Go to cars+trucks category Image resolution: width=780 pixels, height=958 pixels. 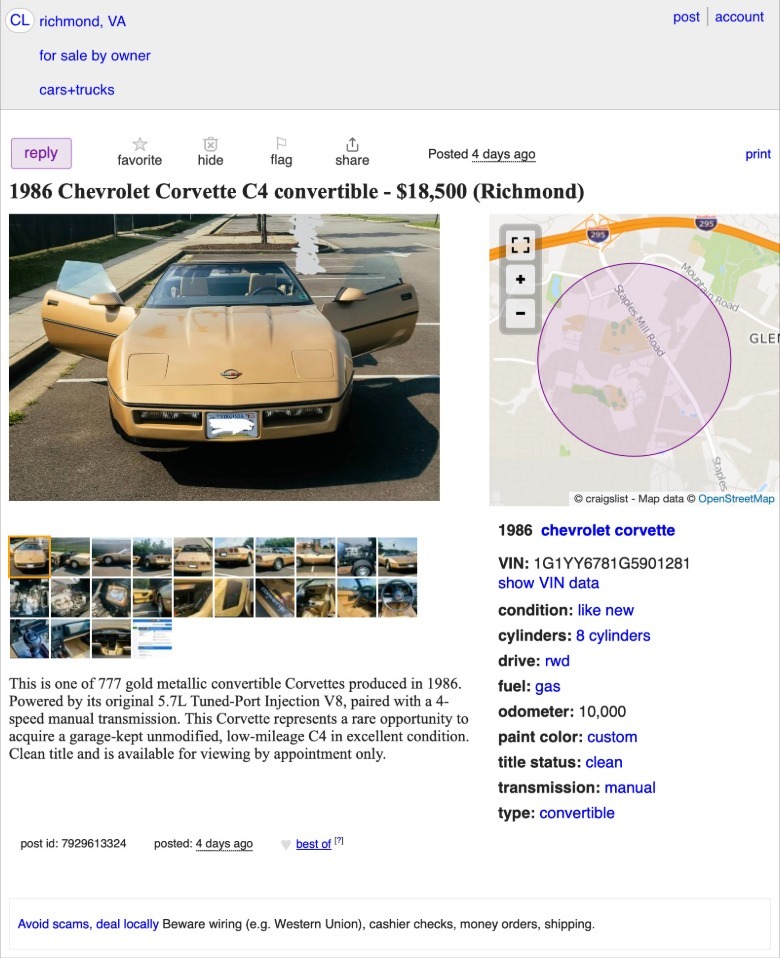[77, 90]
